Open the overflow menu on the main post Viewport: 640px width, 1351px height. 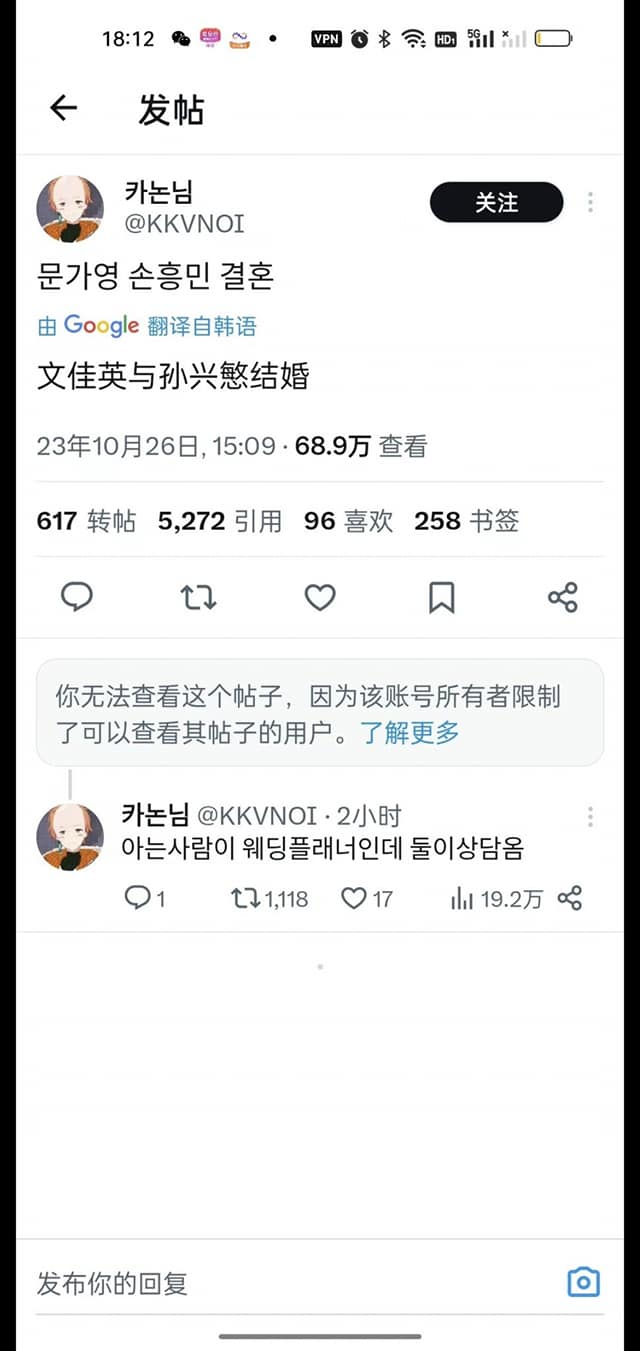coord(590,203)
